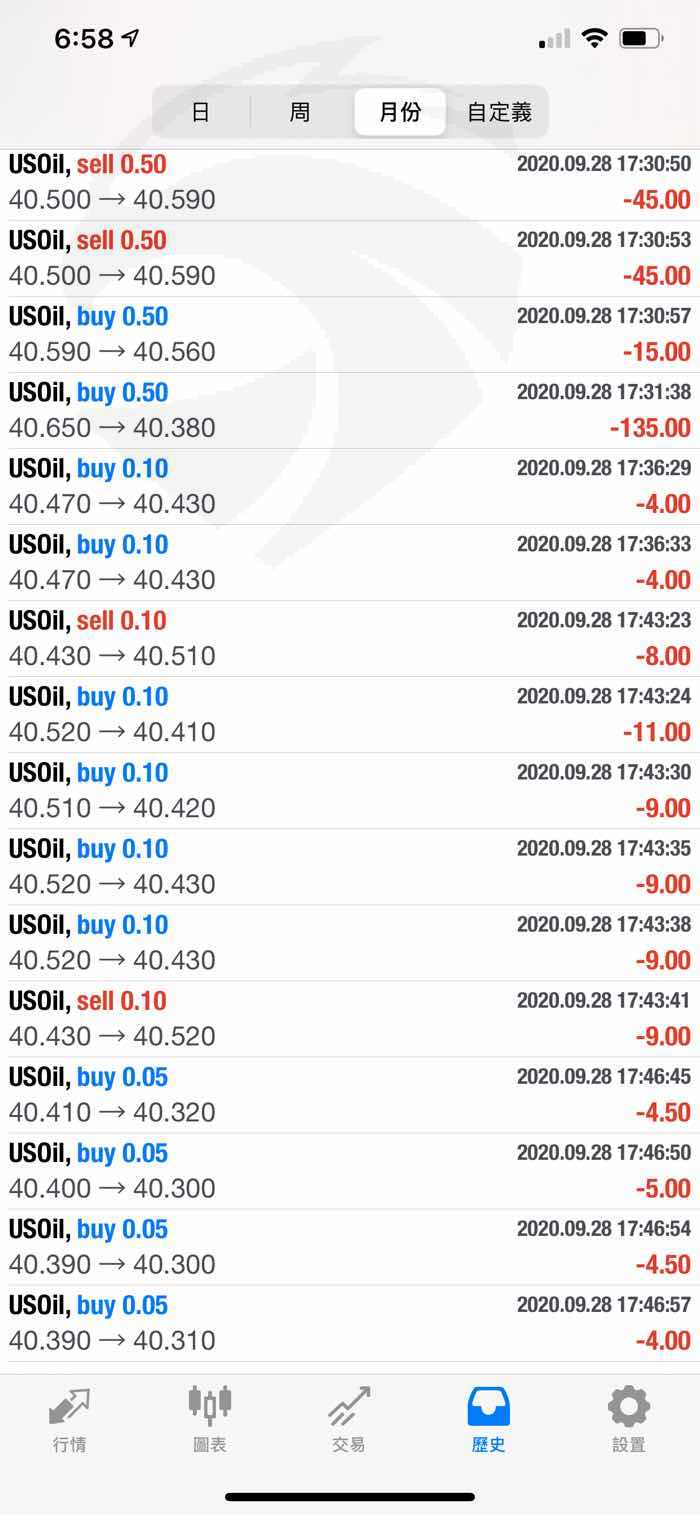Screen dimensions: 700x1515
Task: Switch to the 日 segment
Action: point(201,112)
